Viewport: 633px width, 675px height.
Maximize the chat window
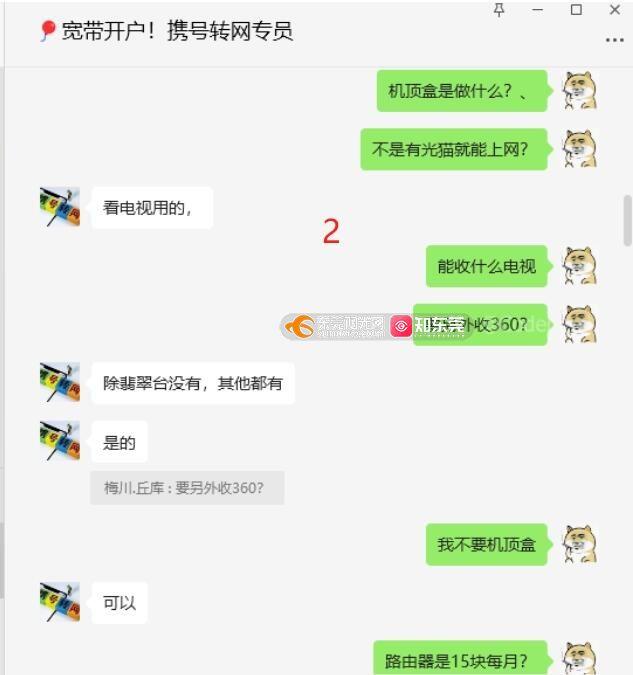[576, 10]
